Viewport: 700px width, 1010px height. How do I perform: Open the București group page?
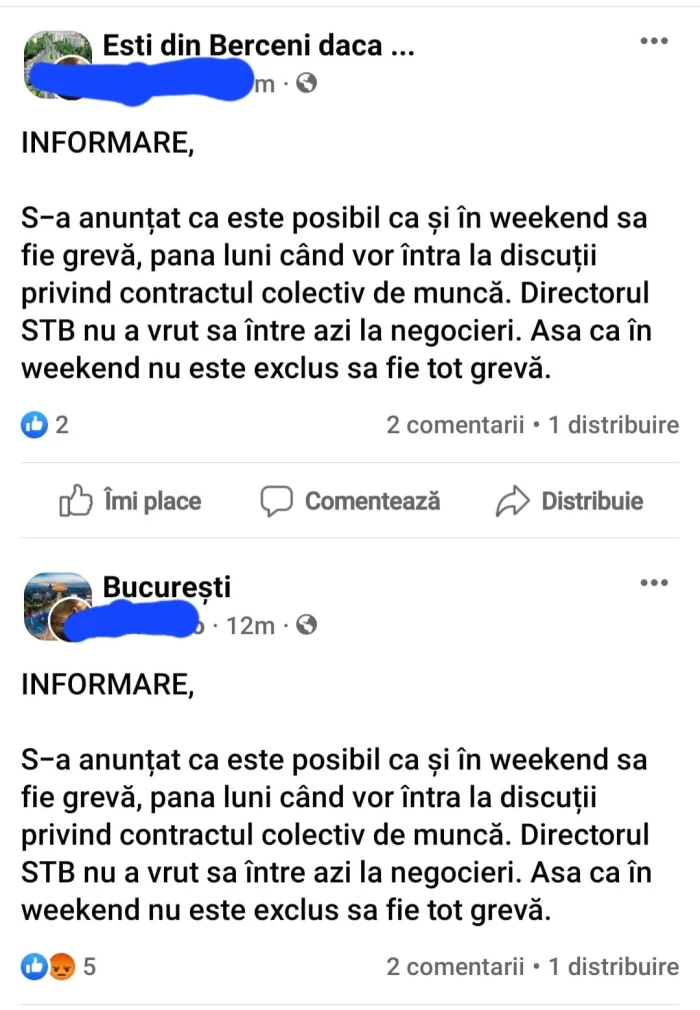pyautogui.click(x=167, y=586)
